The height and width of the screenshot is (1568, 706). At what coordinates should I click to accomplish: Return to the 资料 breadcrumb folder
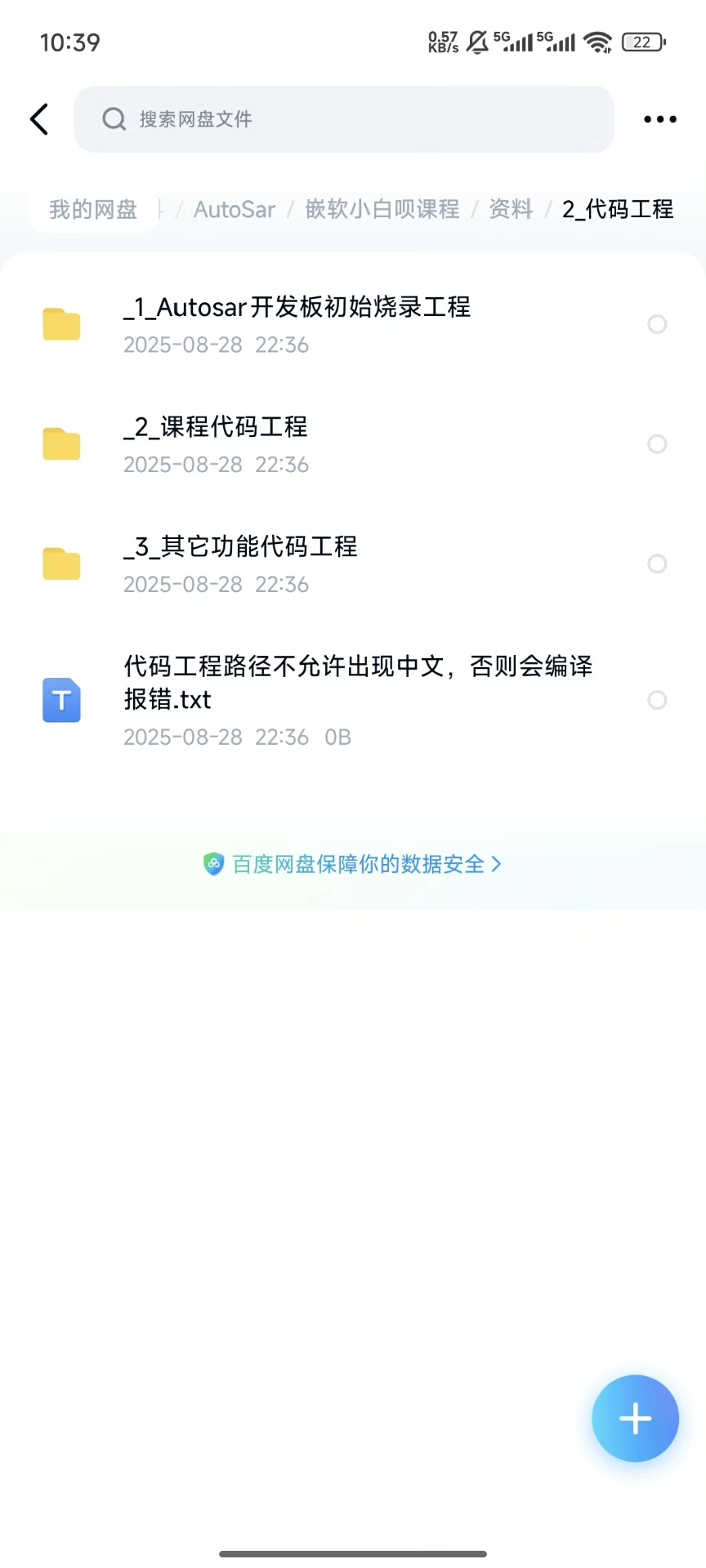pos(511,210)
